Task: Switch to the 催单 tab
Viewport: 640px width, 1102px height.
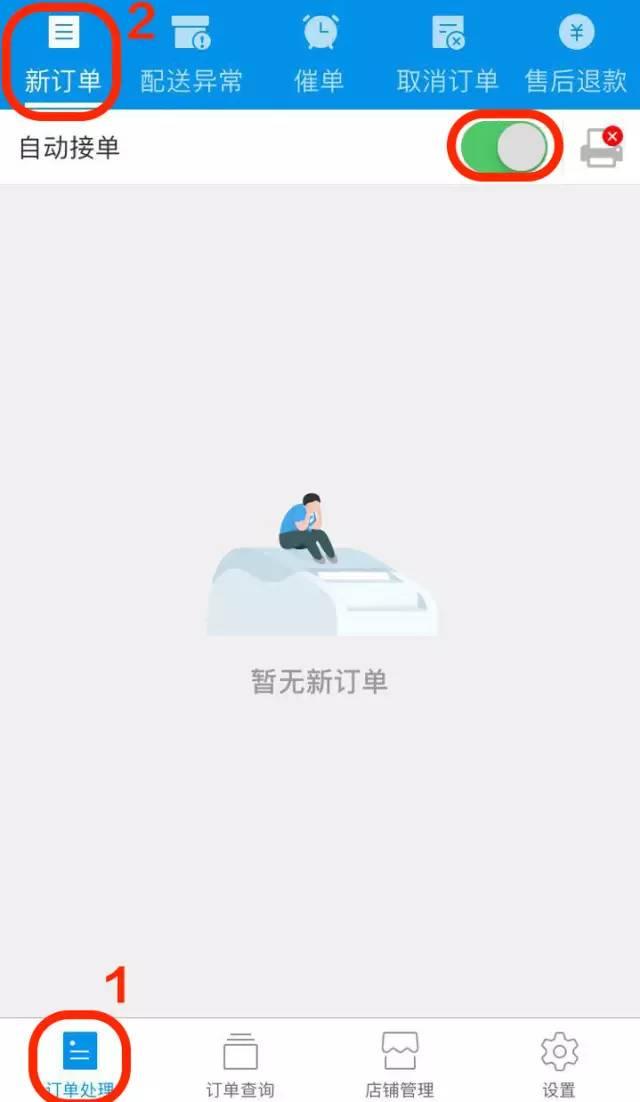Action: pyautogui.click(x=319, y=54)
